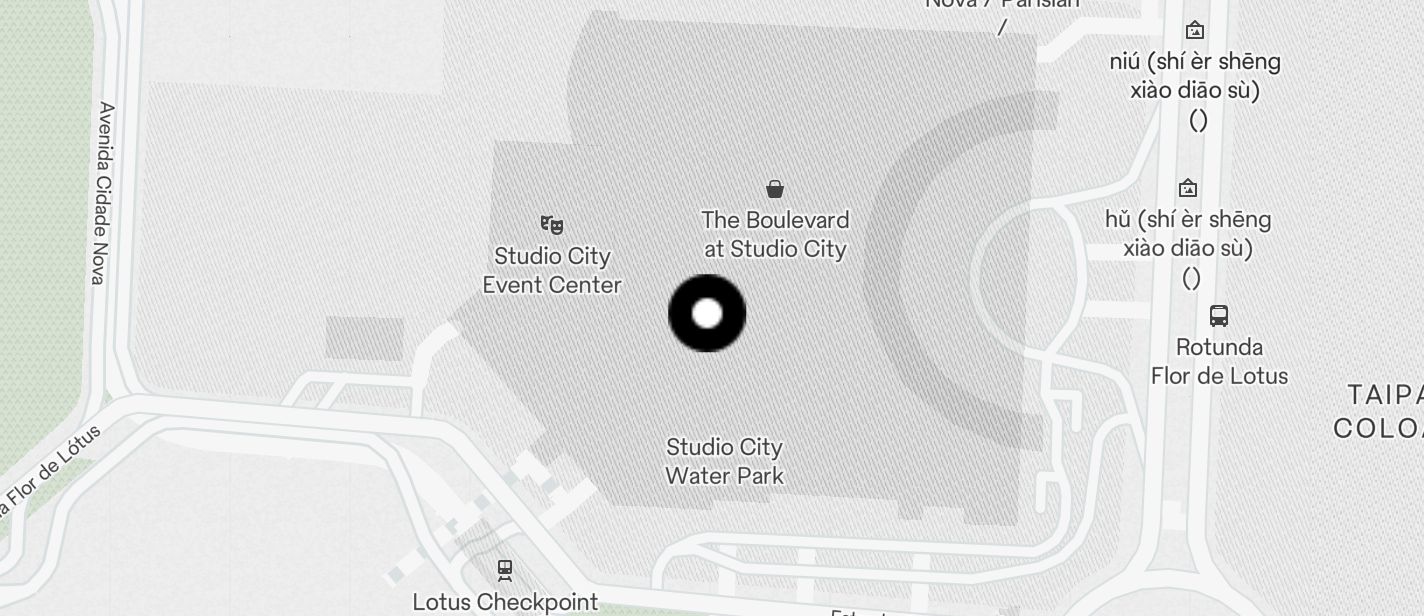The height and width of the screenshot is (616, 1424).
Task: Tap the hǔ sculpture attraction marker
Action: point(1188,188)
